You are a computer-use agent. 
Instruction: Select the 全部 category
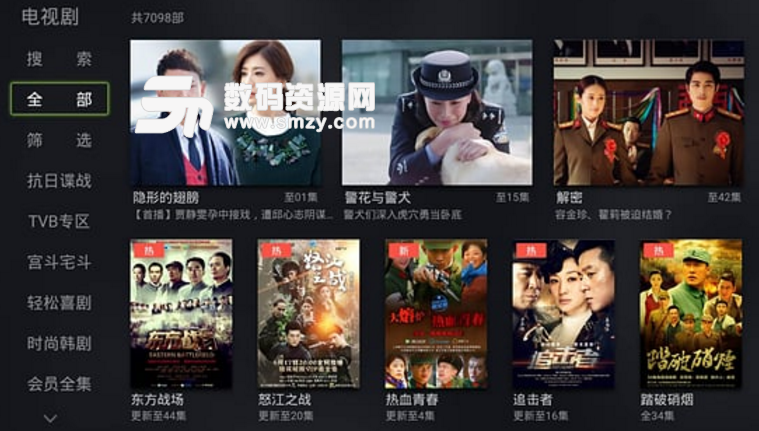point(59,100)
